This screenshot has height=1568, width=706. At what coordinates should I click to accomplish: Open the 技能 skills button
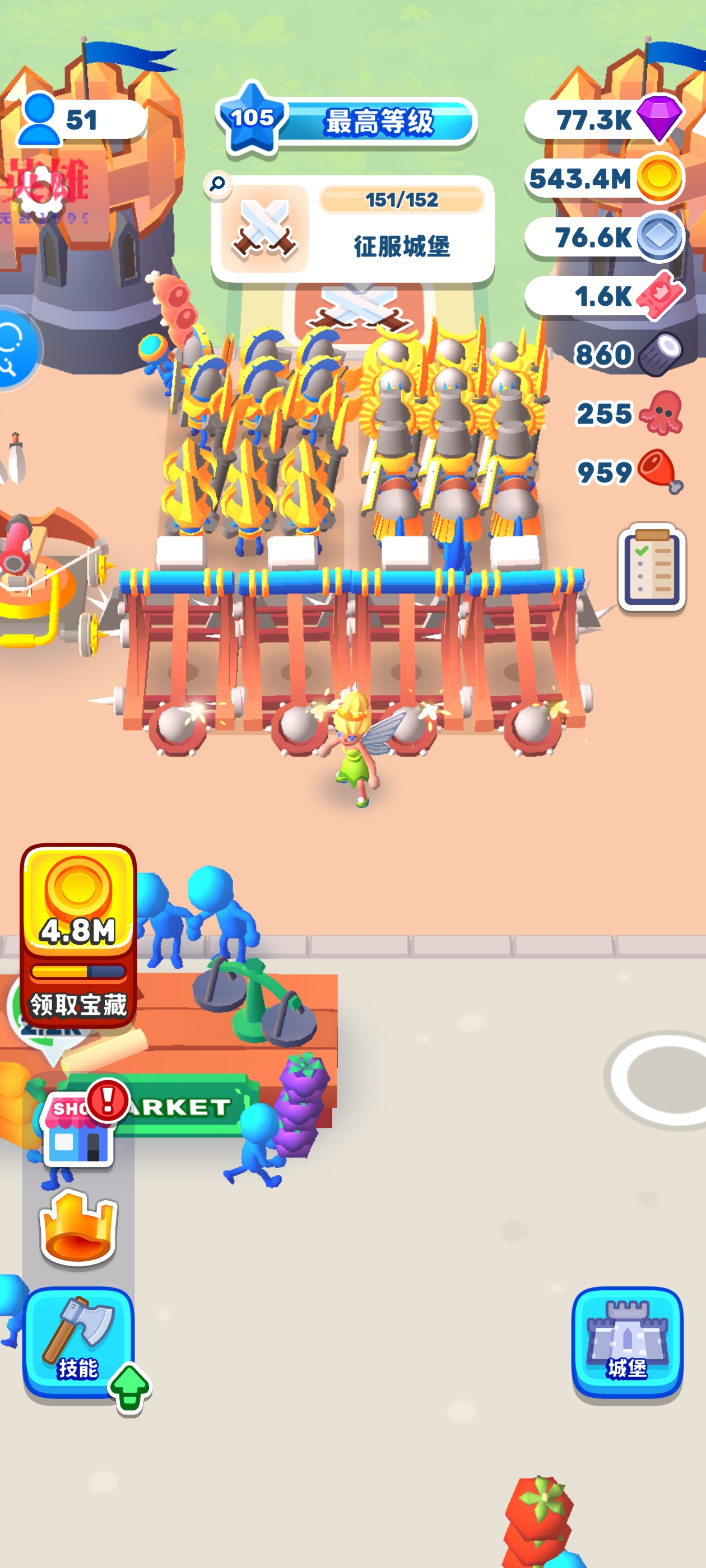[78, 1343]
